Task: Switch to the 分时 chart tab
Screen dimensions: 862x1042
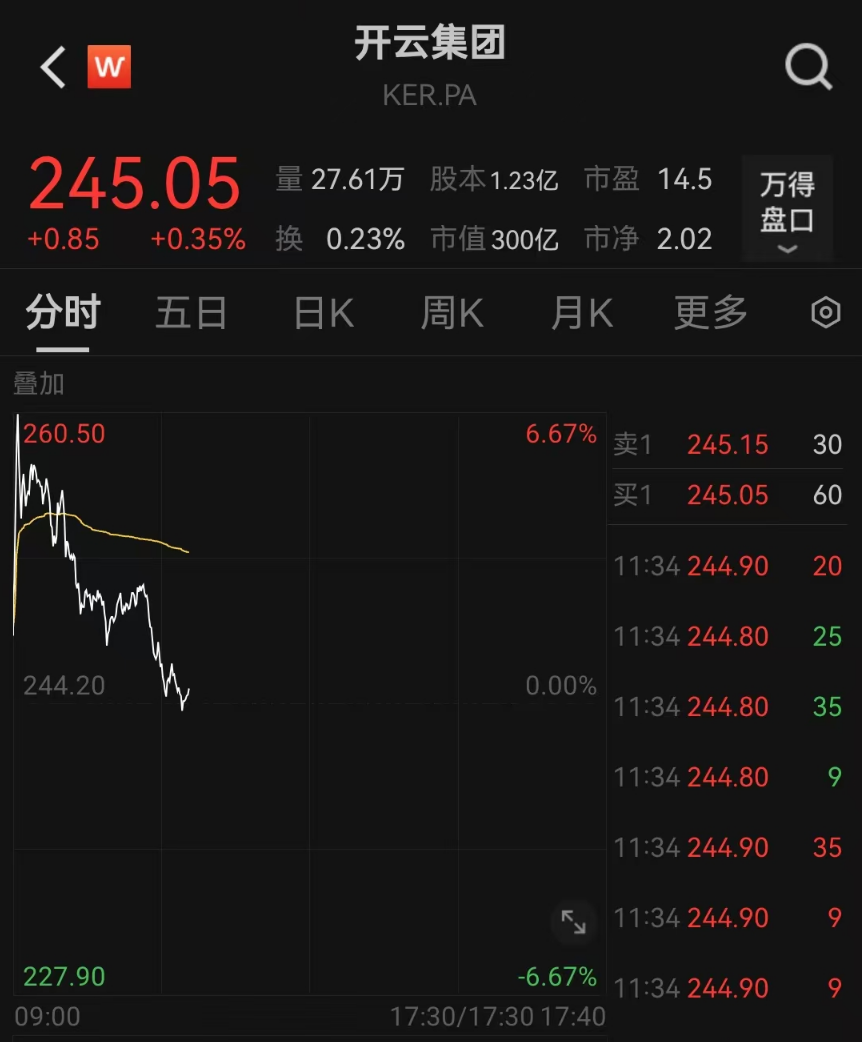Action: click(x=63, y=314)
